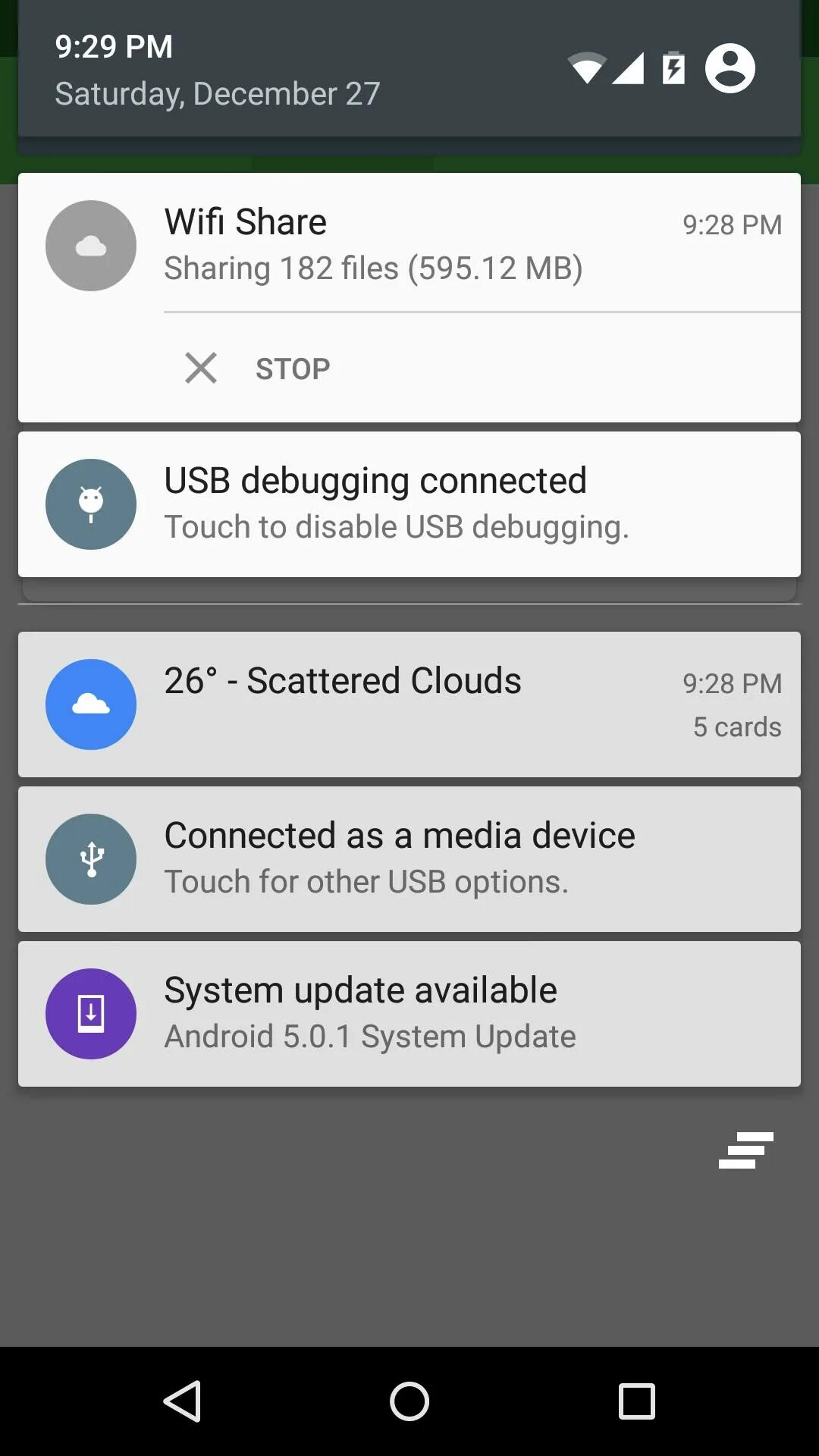Stop the Wifi Share file sharing
Image resolution: width=819 pixels, height=1456 pixels.
point(258,369)
